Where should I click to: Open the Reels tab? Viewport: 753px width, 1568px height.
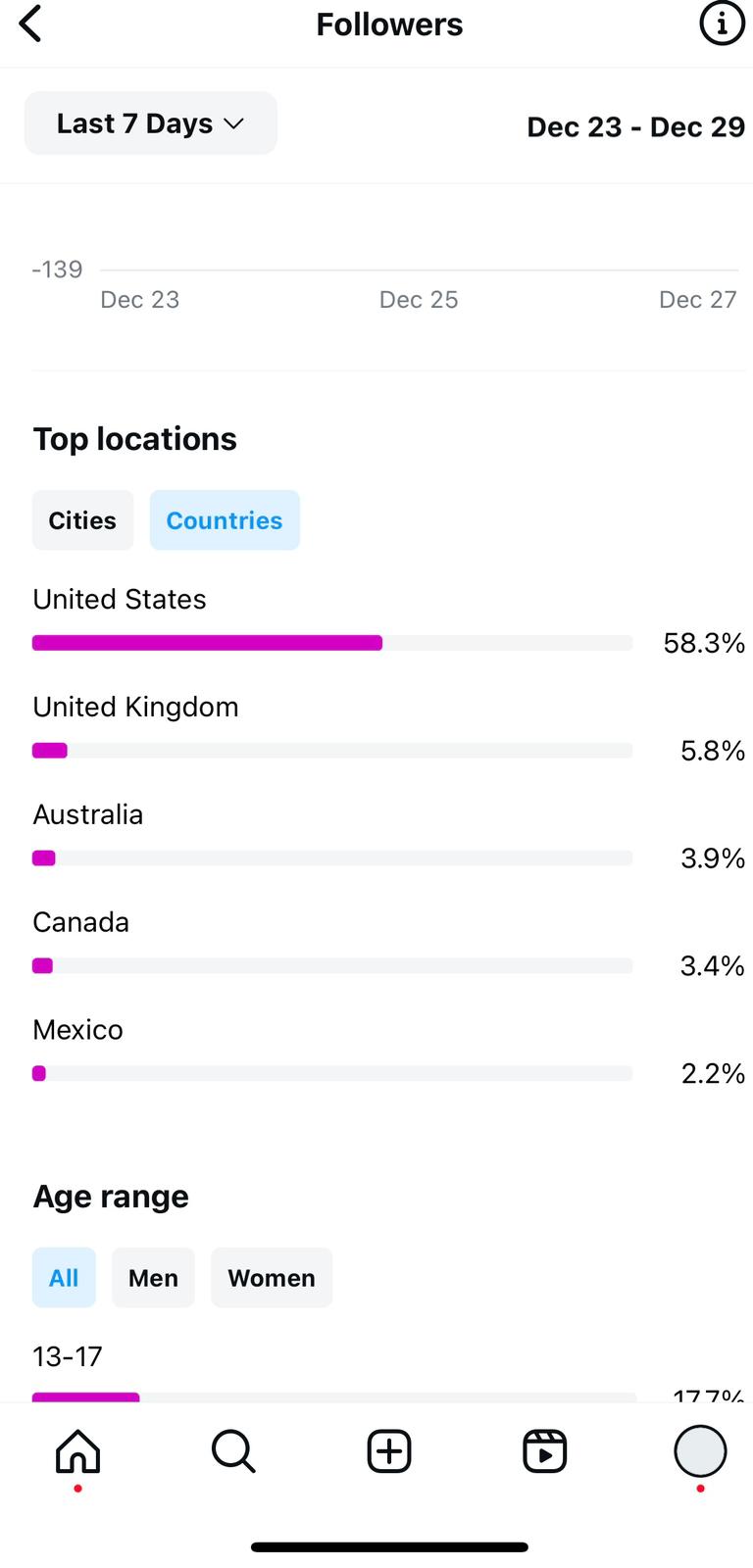(x=544, y=1451)
